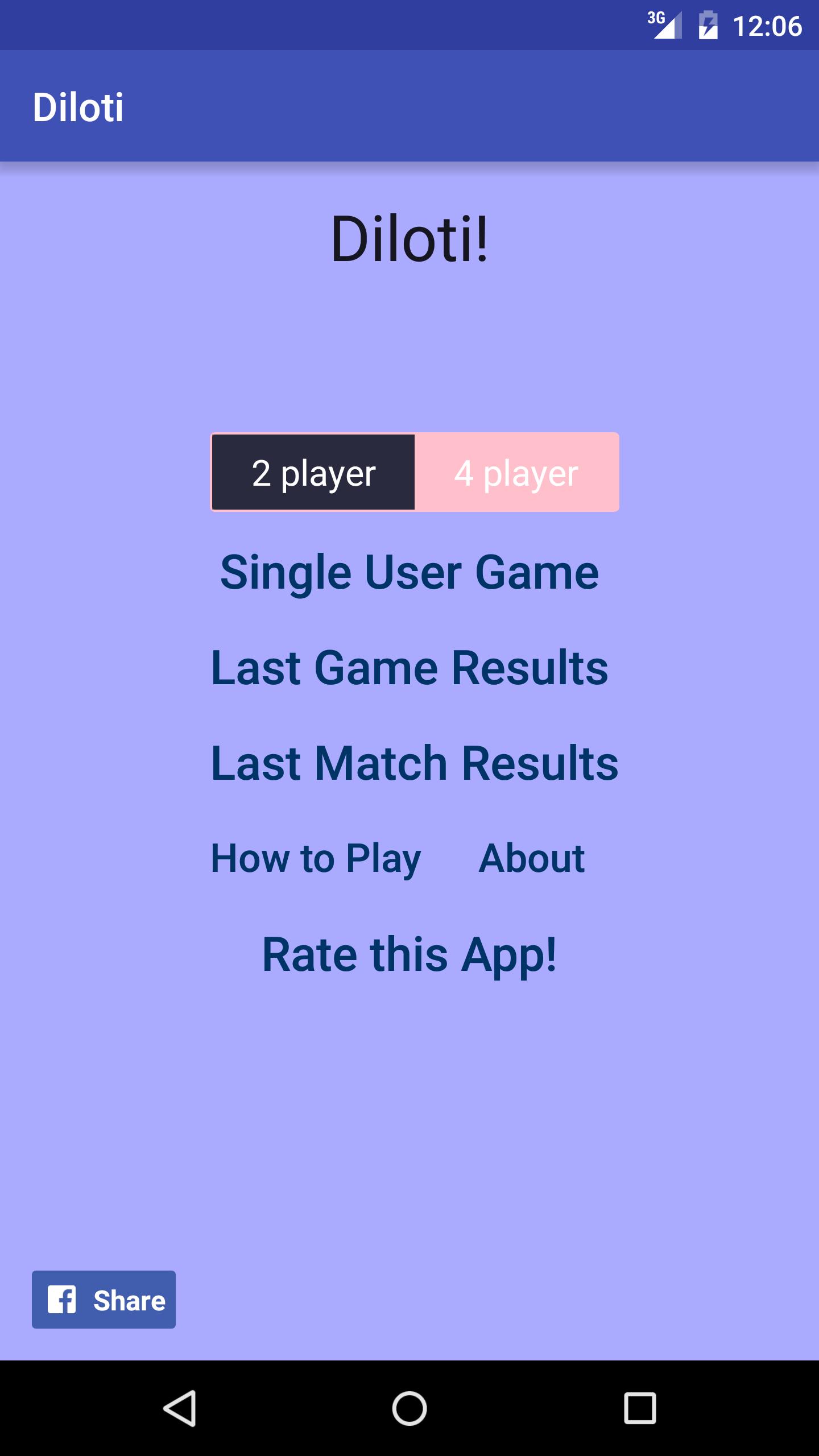The height and width of the screenshot is (1456, 819).
Task: View Last Match Results
Action: click(x=414, y=763)
